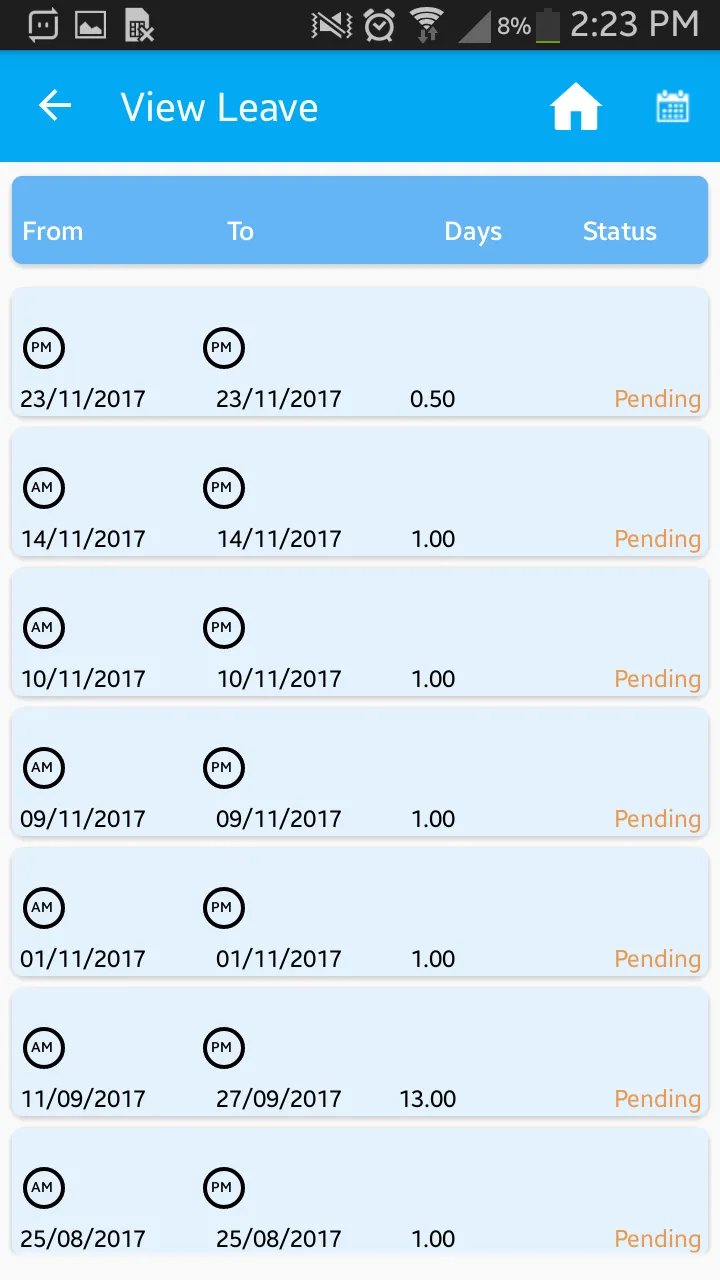Tap the Days column header
This screenshot has height=1280, width=720.
click(473, 231)
